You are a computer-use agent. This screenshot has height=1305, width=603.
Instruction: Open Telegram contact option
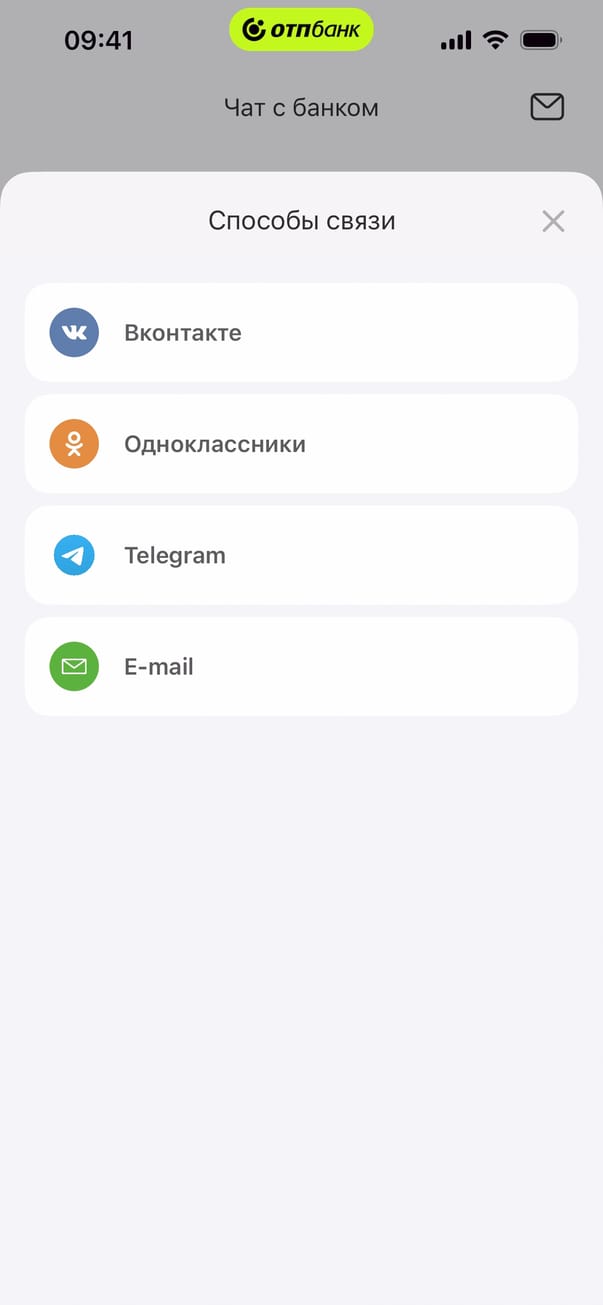301,555
